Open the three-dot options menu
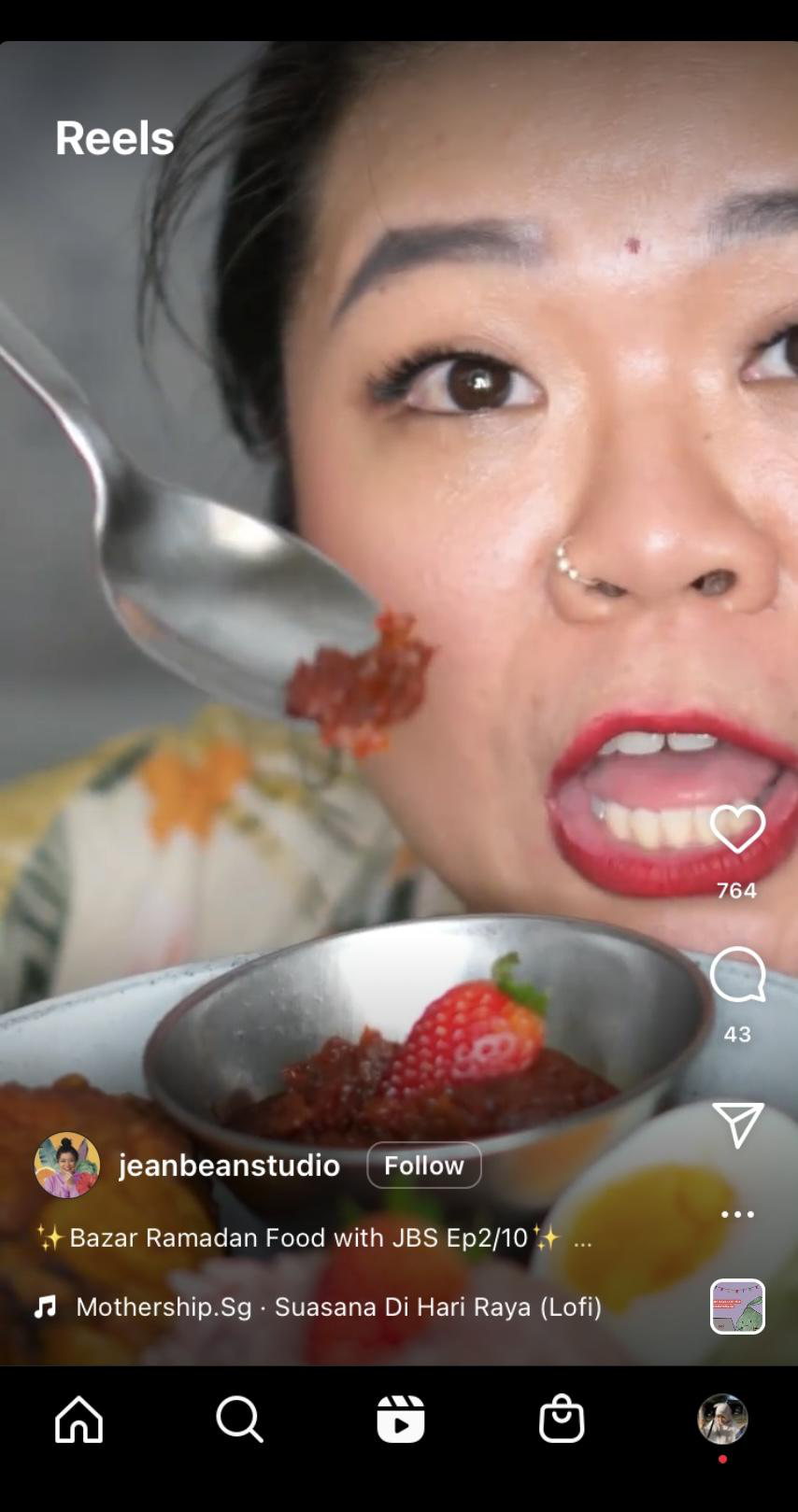 coord(737,1214)
